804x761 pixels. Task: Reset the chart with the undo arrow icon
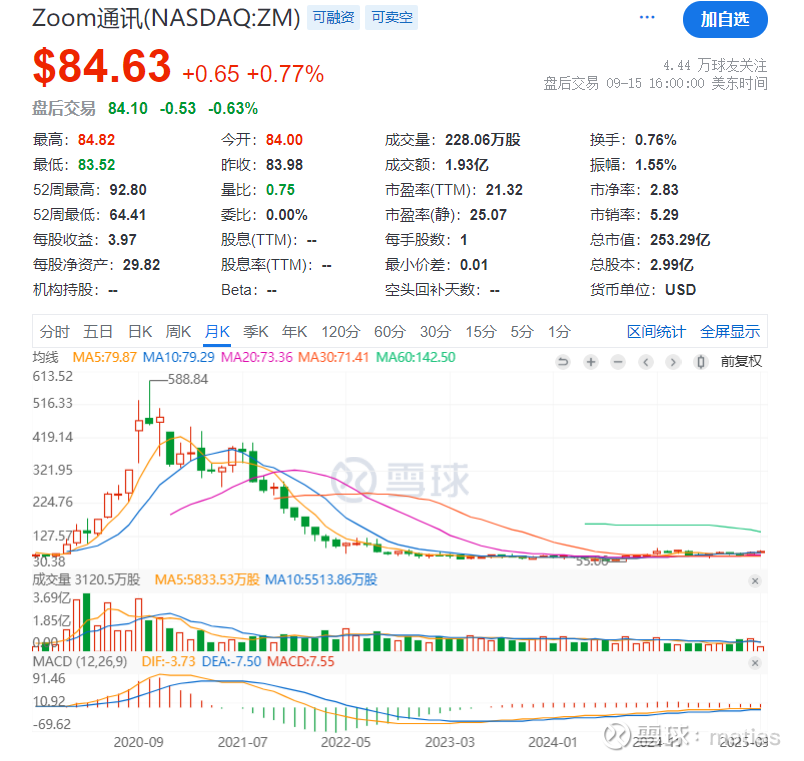(x=563, y=361)
